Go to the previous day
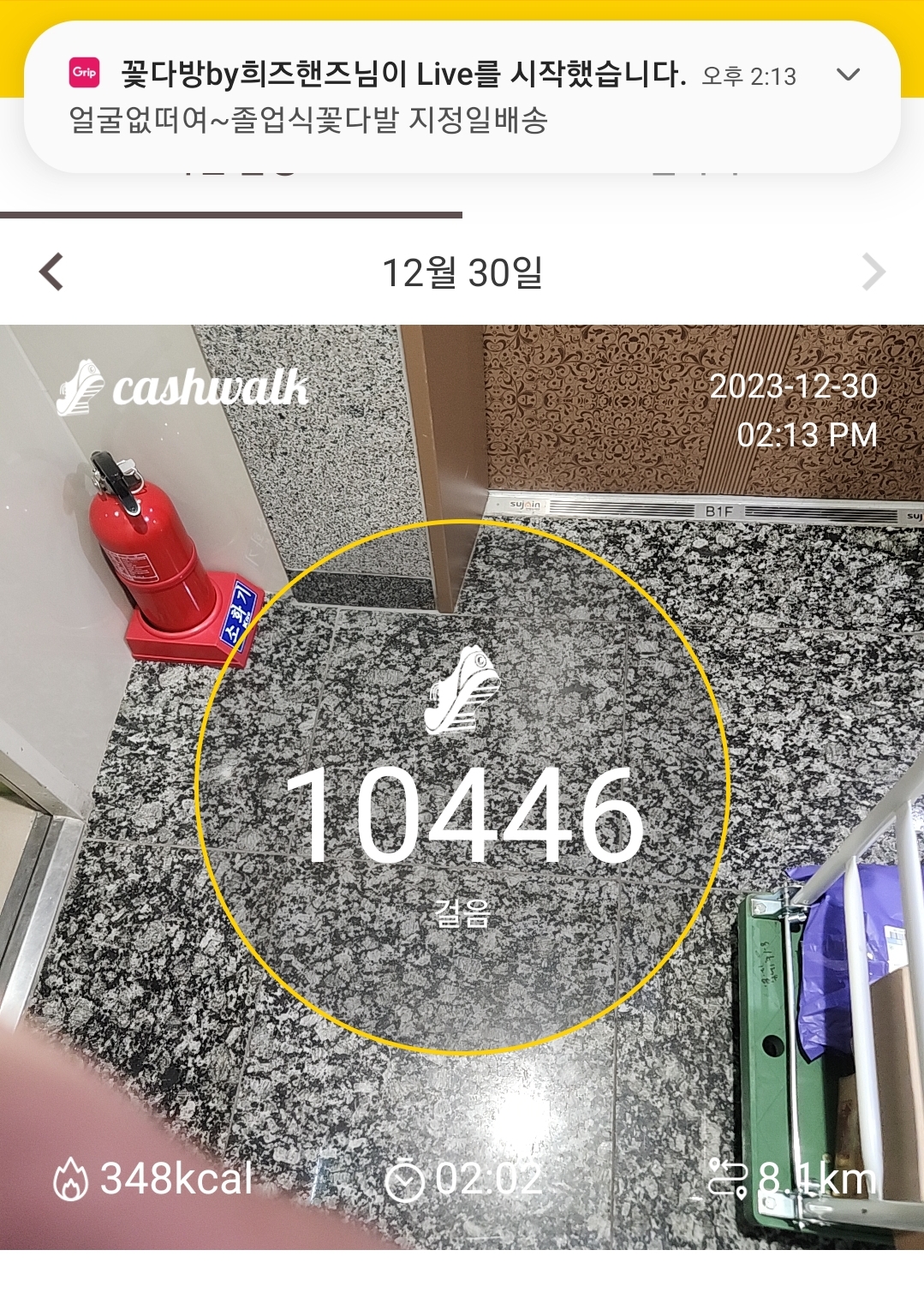This screenshot has width=924, height=1292. tap(51, 272)
